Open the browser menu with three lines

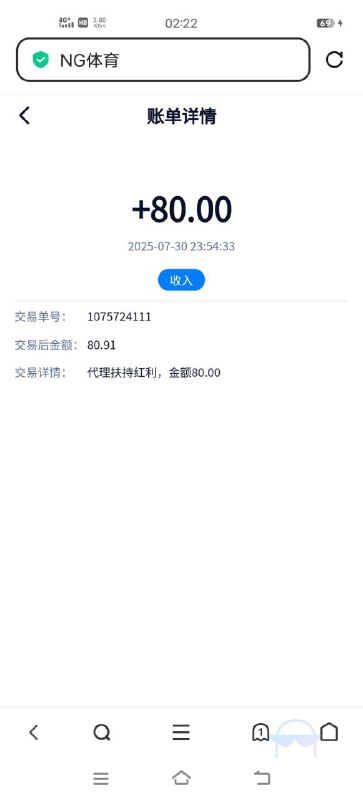click(x=181, y=732)
